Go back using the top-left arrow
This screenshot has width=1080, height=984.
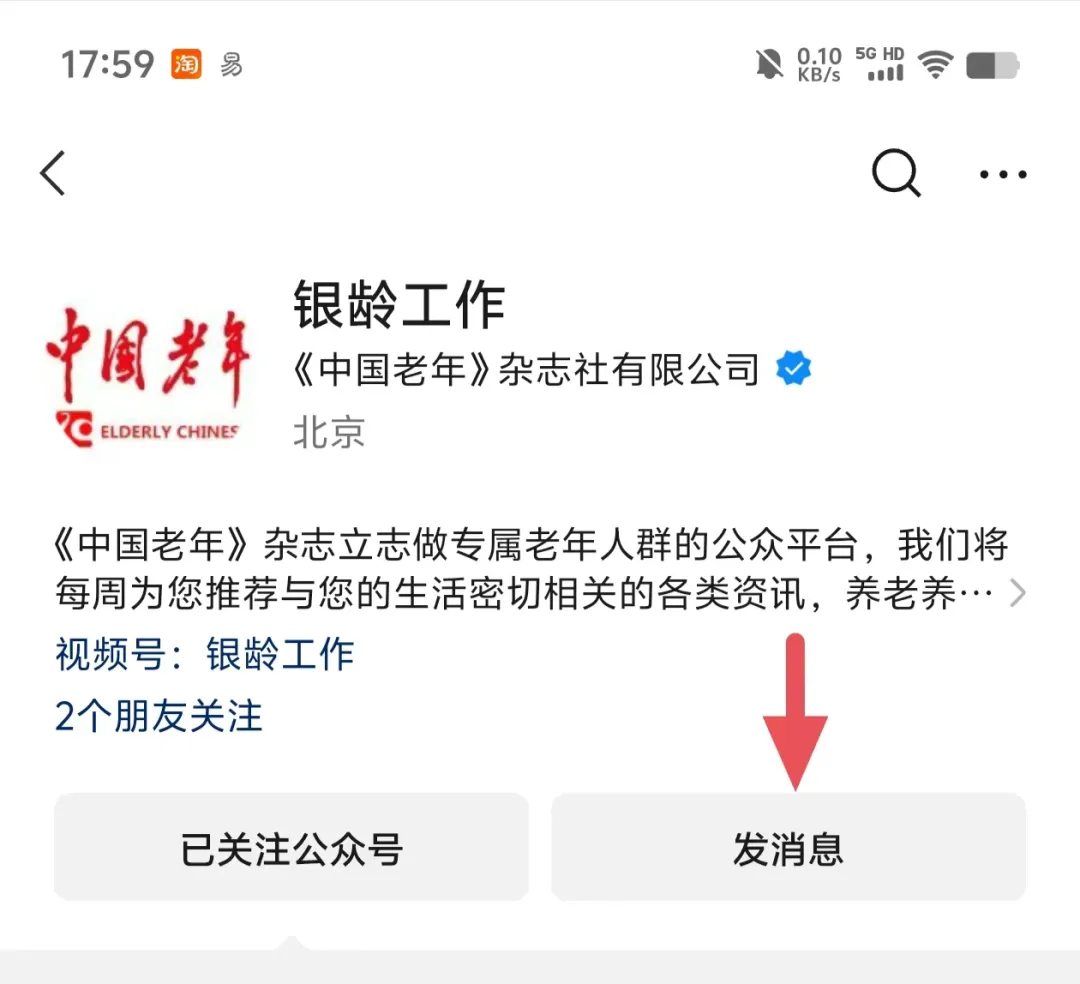(53, 174)
